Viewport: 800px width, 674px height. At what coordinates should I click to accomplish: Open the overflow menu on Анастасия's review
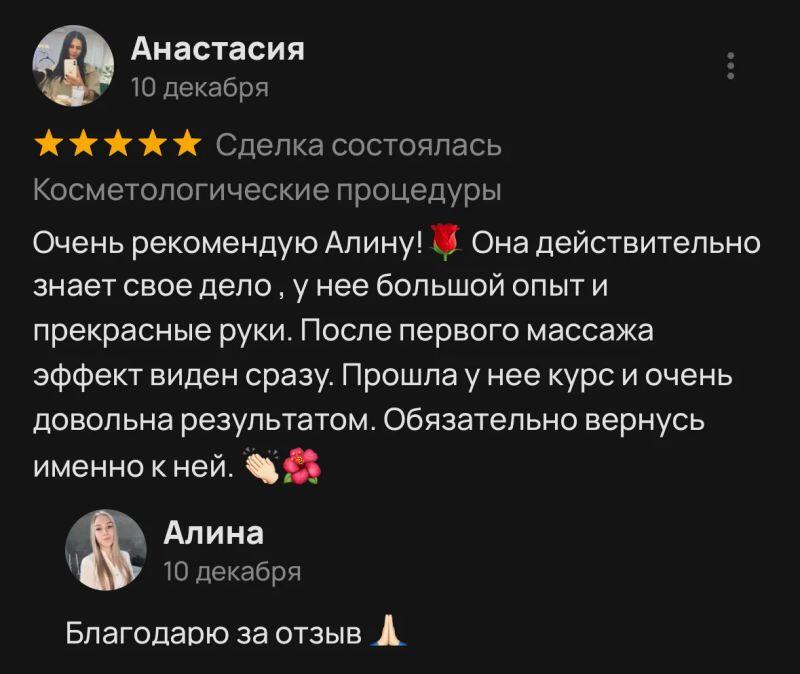pyautogui.click(x=731, y=66)
